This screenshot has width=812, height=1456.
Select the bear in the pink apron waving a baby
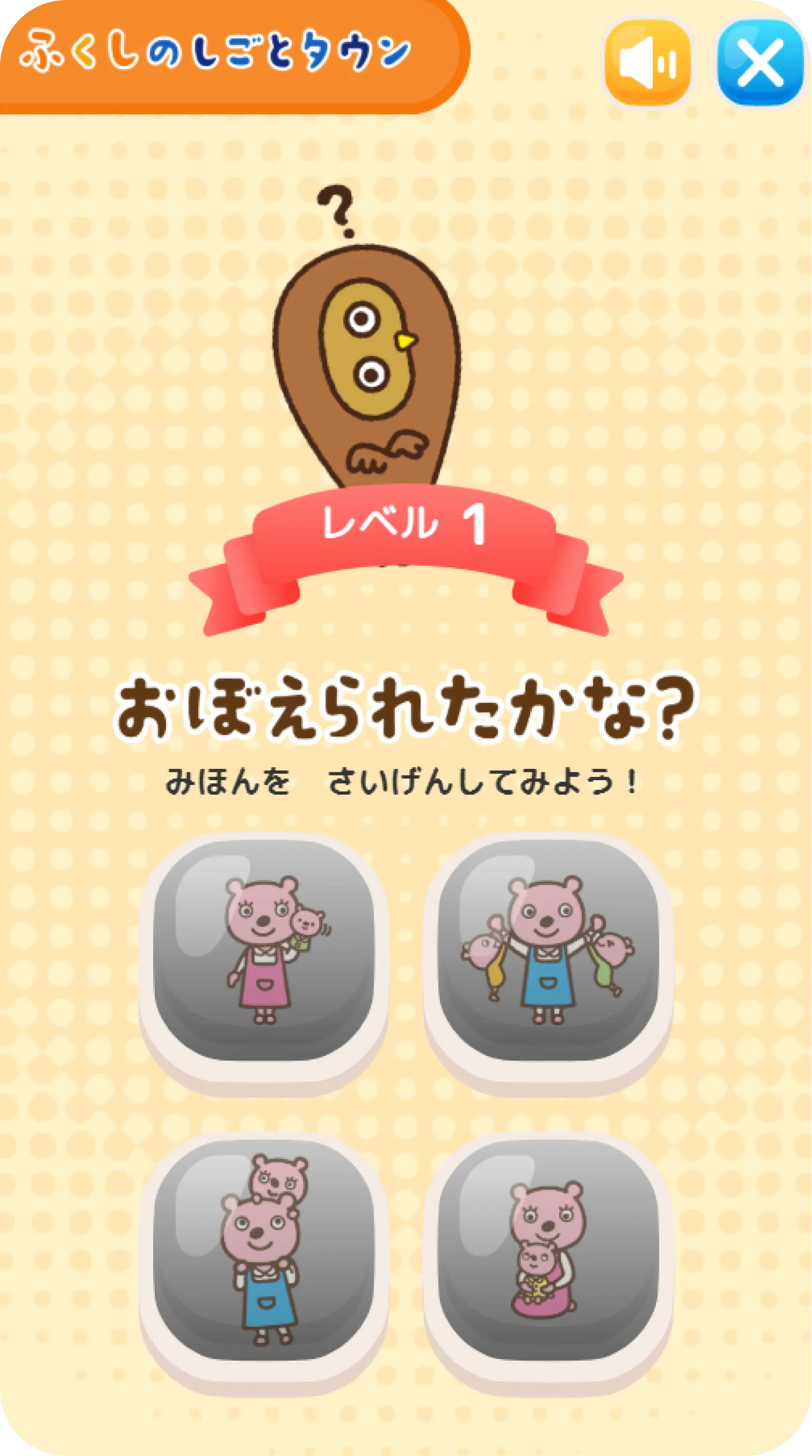pos(264,951)
